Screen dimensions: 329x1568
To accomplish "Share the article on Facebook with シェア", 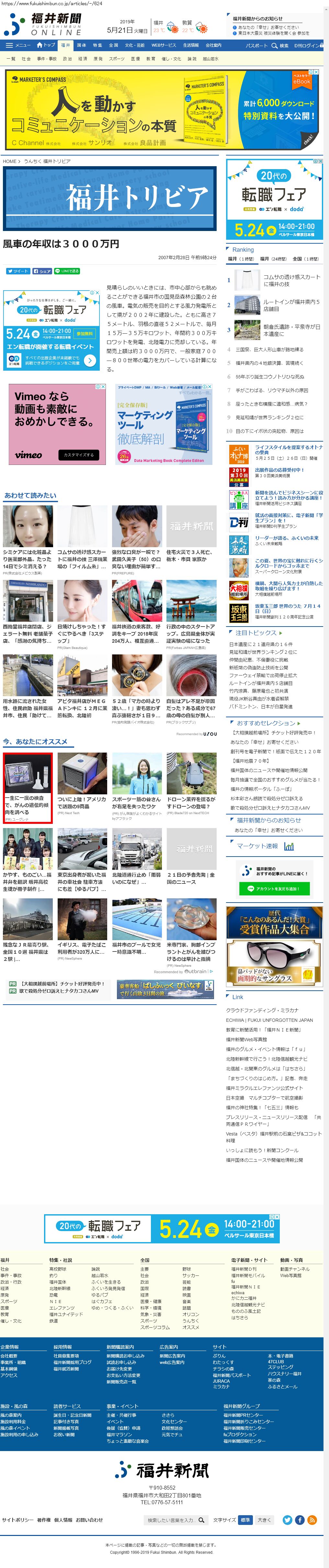I will point(42,271).
